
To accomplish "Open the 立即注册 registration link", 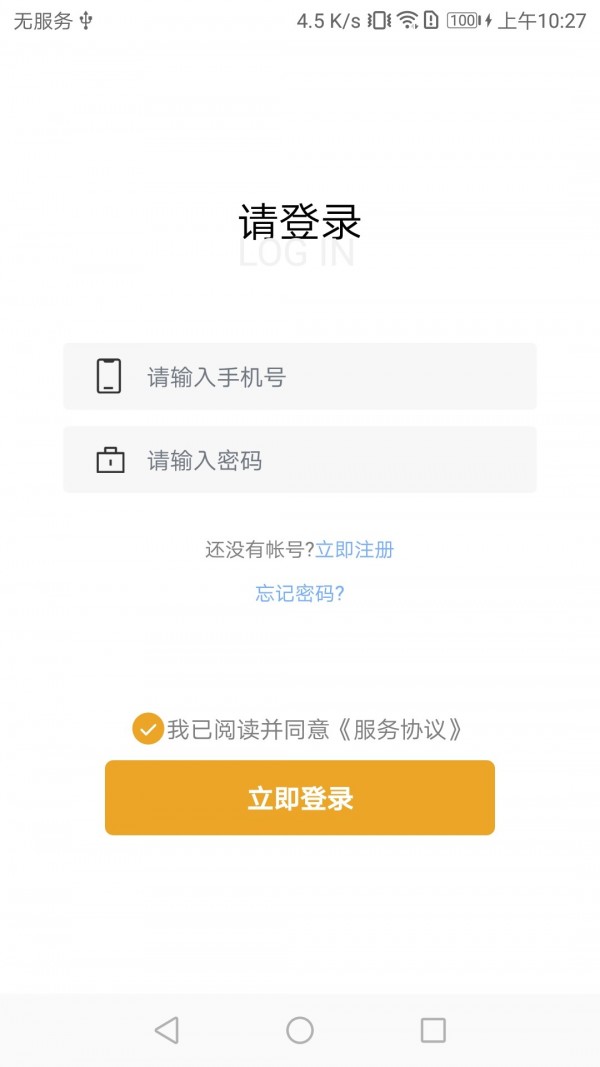I will click(354, 550).
